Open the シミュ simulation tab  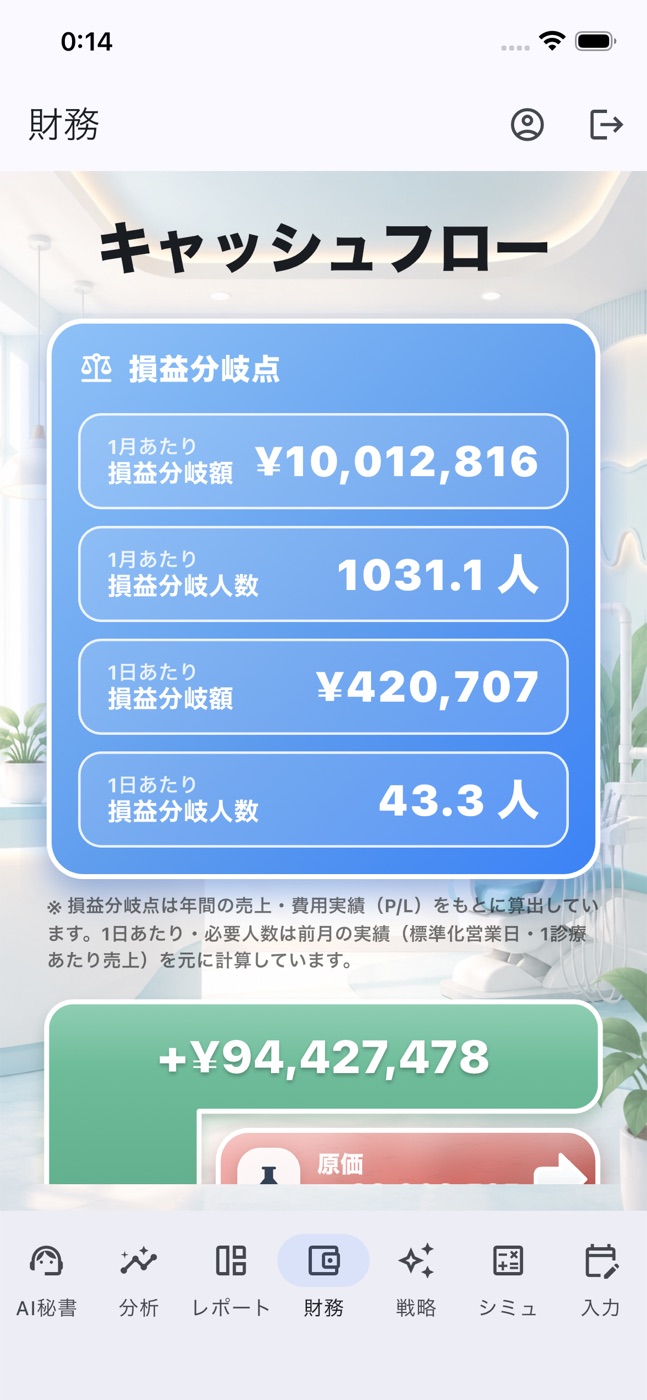tap(508, 1279)
